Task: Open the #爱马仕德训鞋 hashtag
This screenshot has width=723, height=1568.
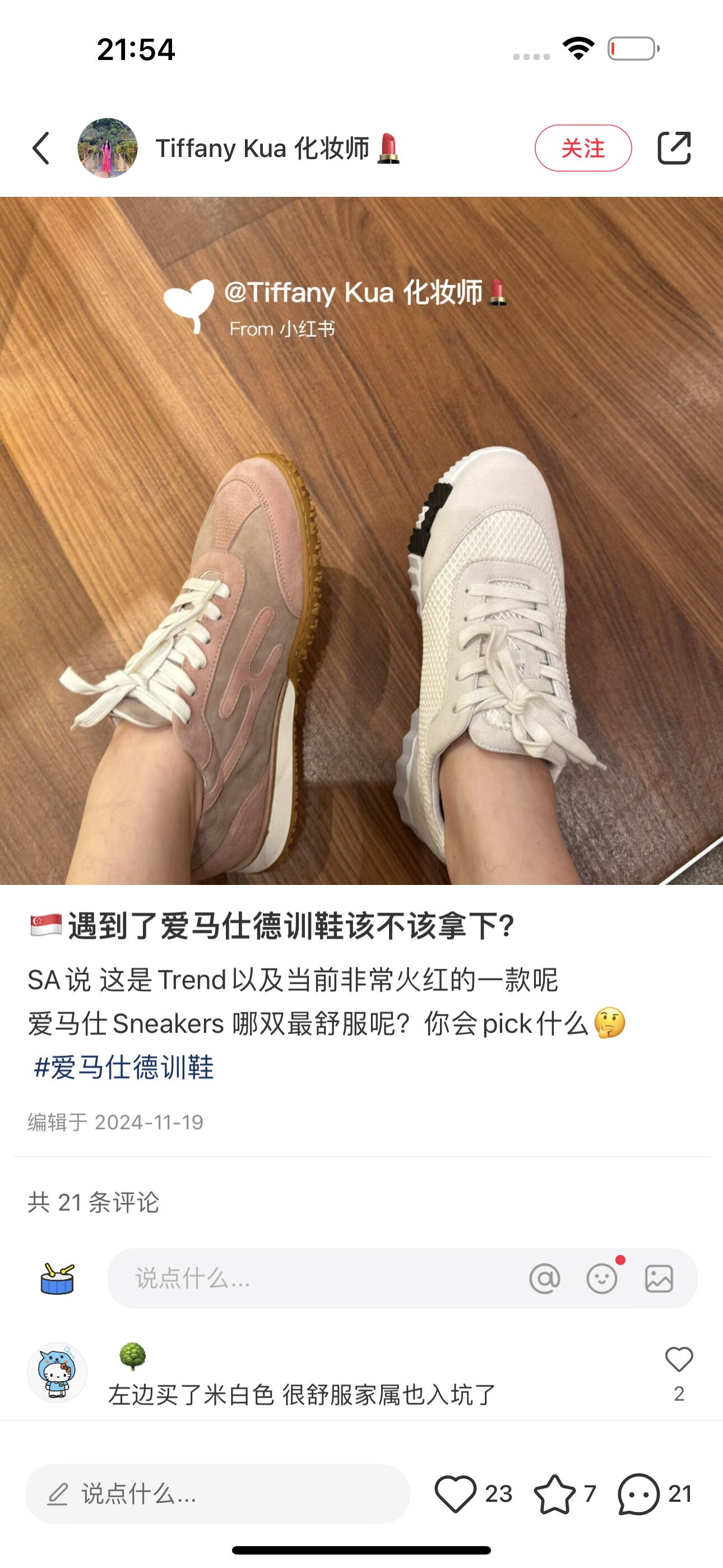Action: [123, 1067]
